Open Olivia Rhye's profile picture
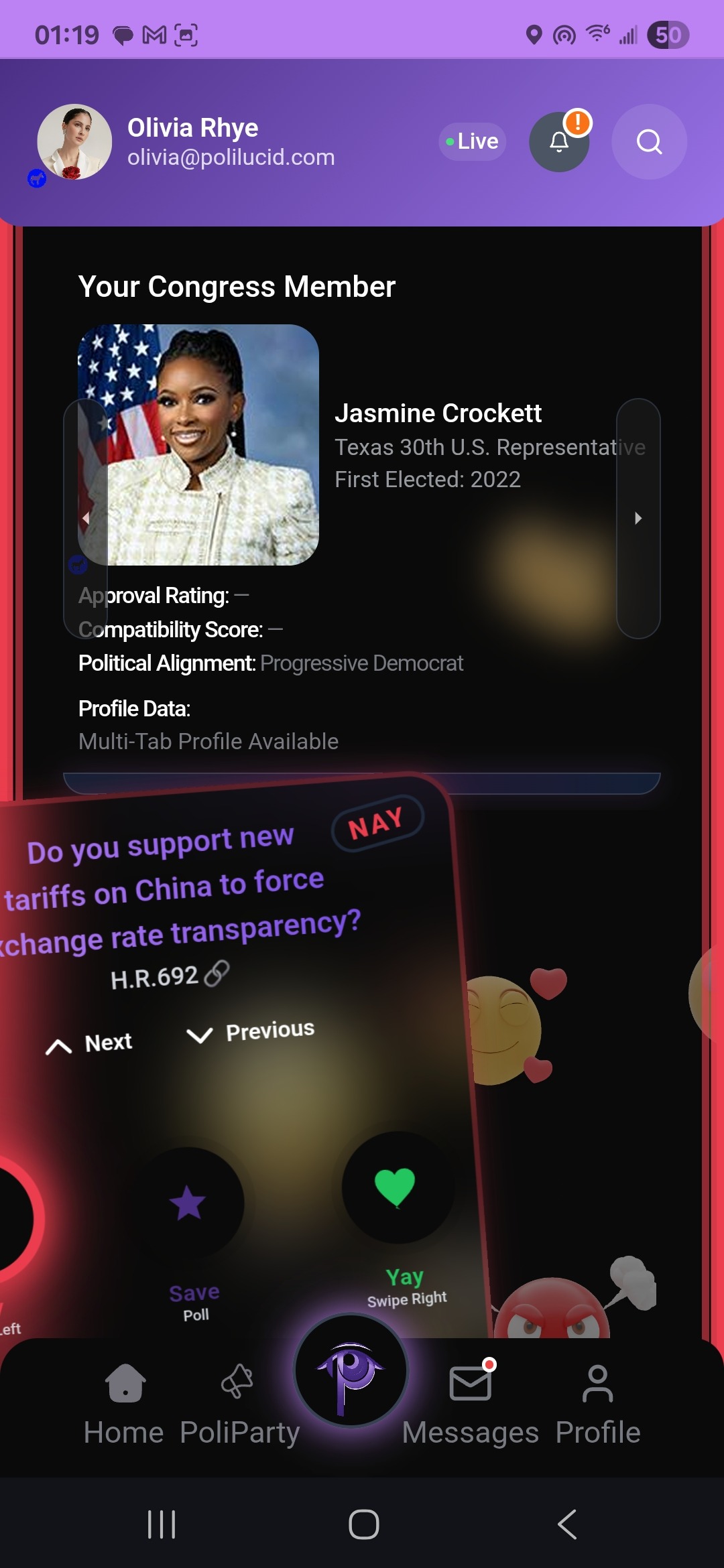 coord(74,142)
